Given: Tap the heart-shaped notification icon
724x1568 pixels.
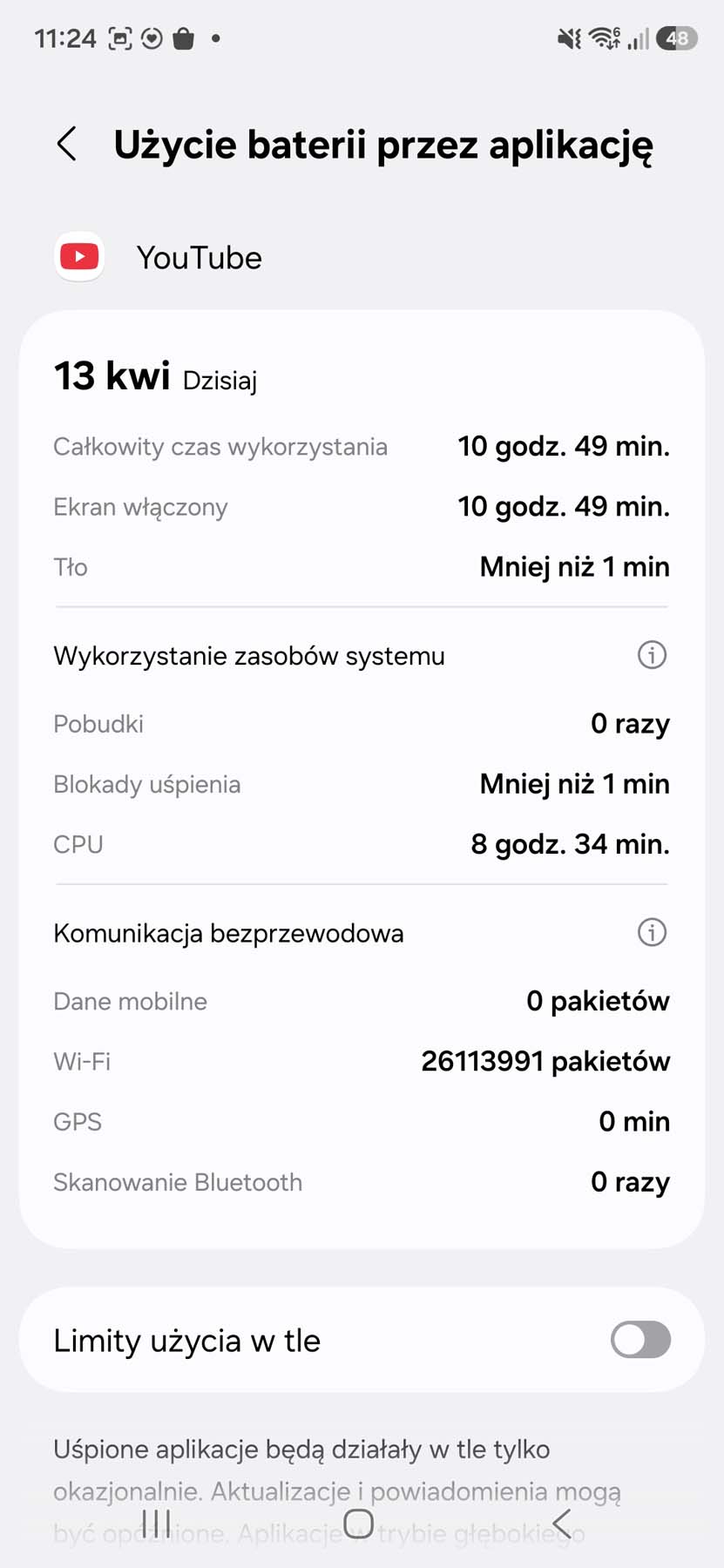Looking at the screenshot, I should coord(151,38).
